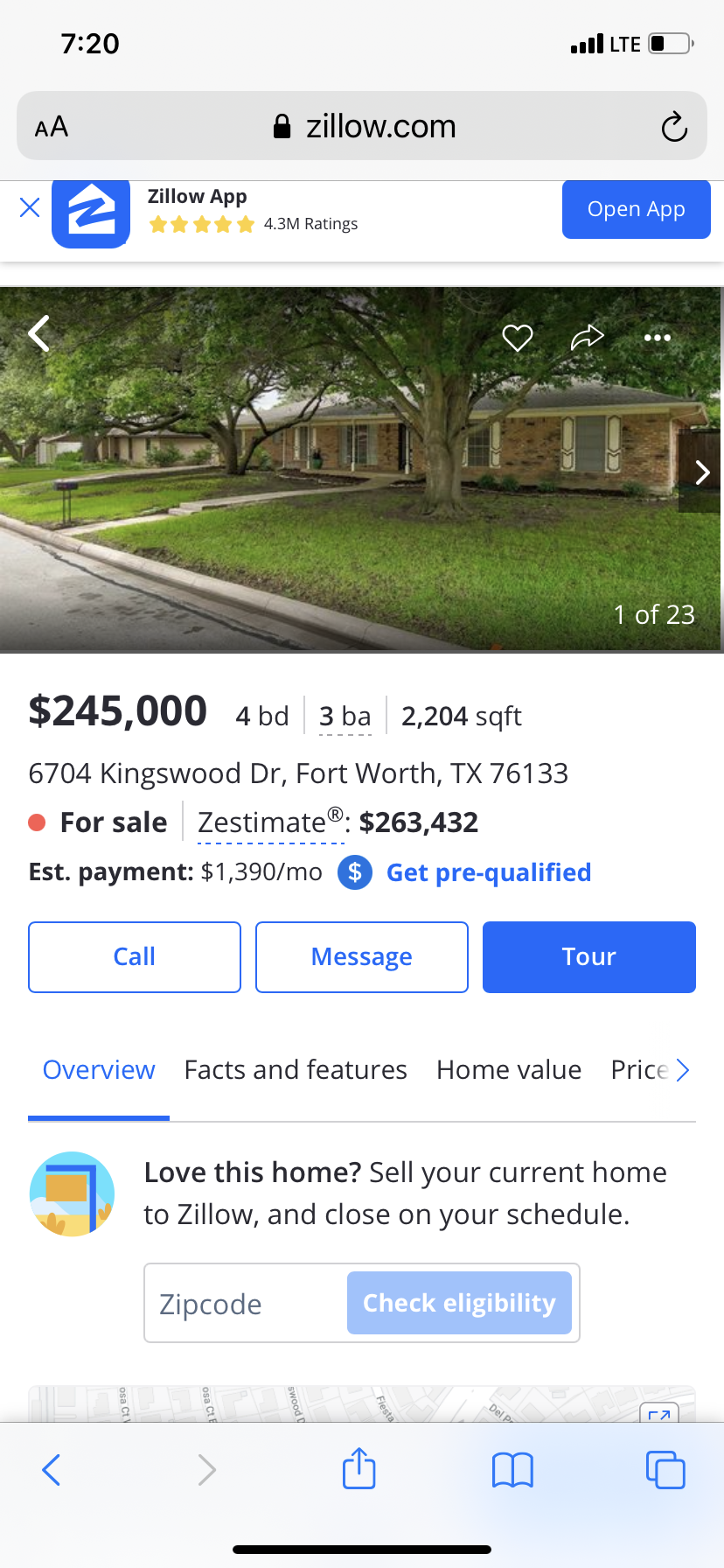Image resolution: width=724 pixels, height=1568 pixels.
Task: Save this home with the heart icon
Action: 517,338
